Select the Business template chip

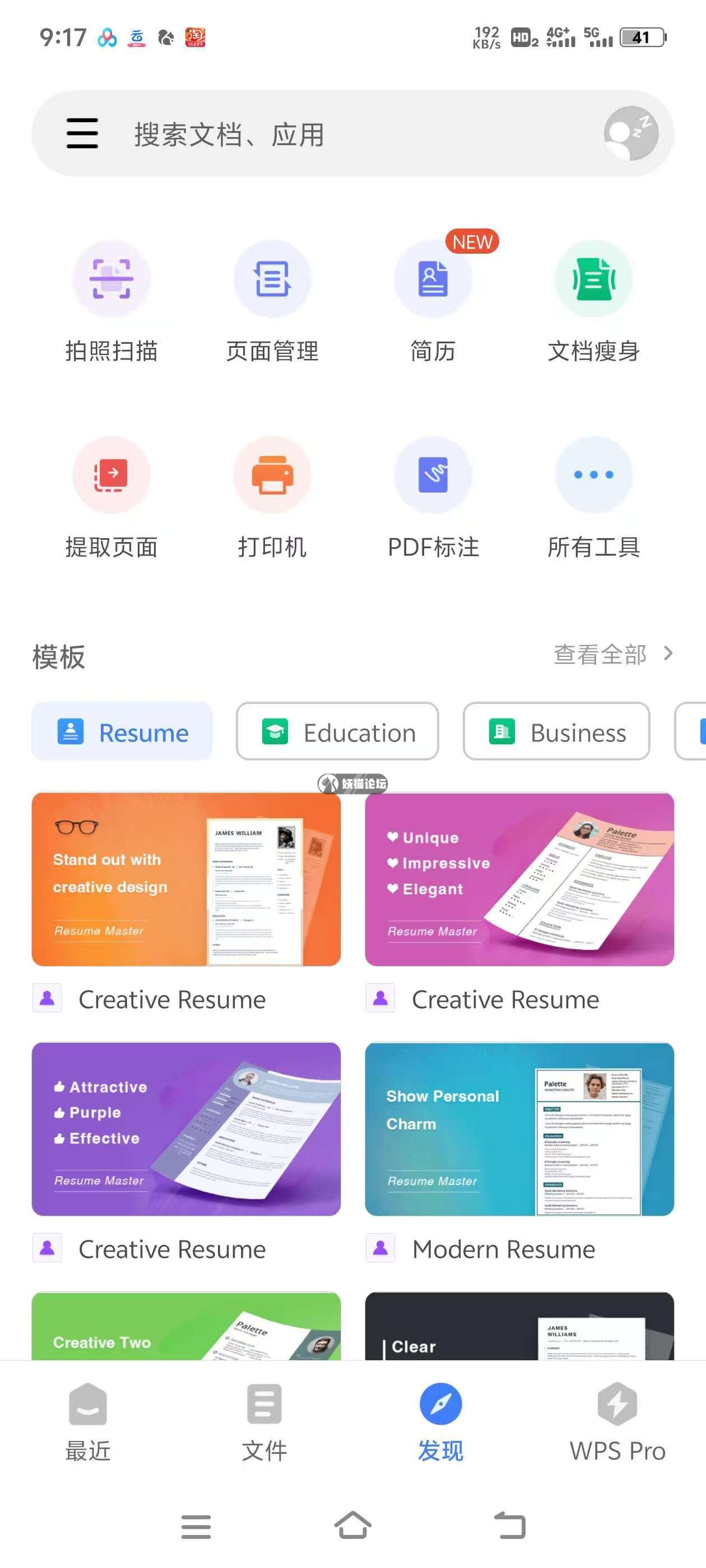(556, 732)
